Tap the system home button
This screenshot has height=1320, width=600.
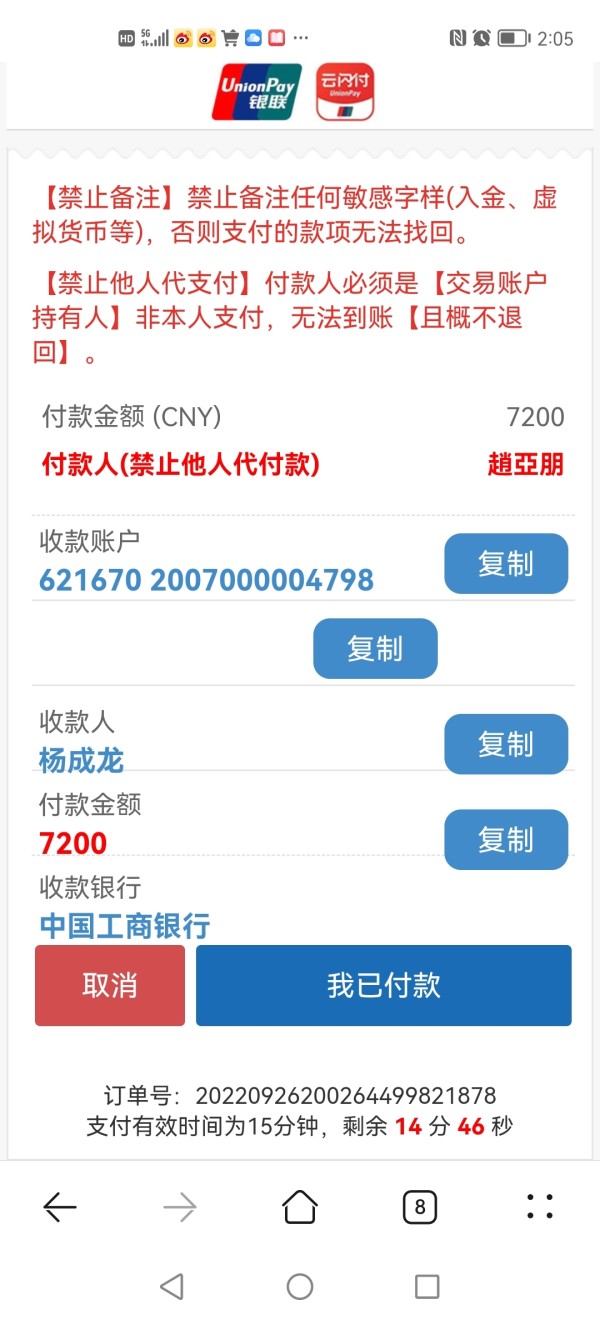[x=300, y=1286]
